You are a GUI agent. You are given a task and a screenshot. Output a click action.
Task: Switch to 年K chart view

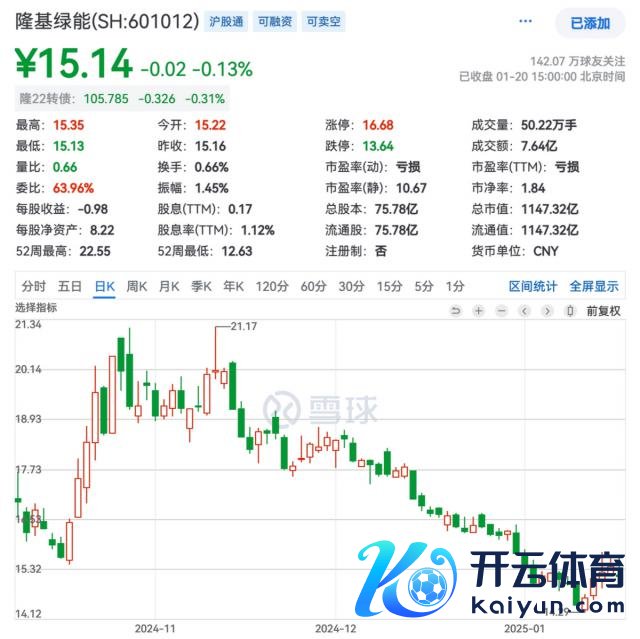(x=233, y=286)
